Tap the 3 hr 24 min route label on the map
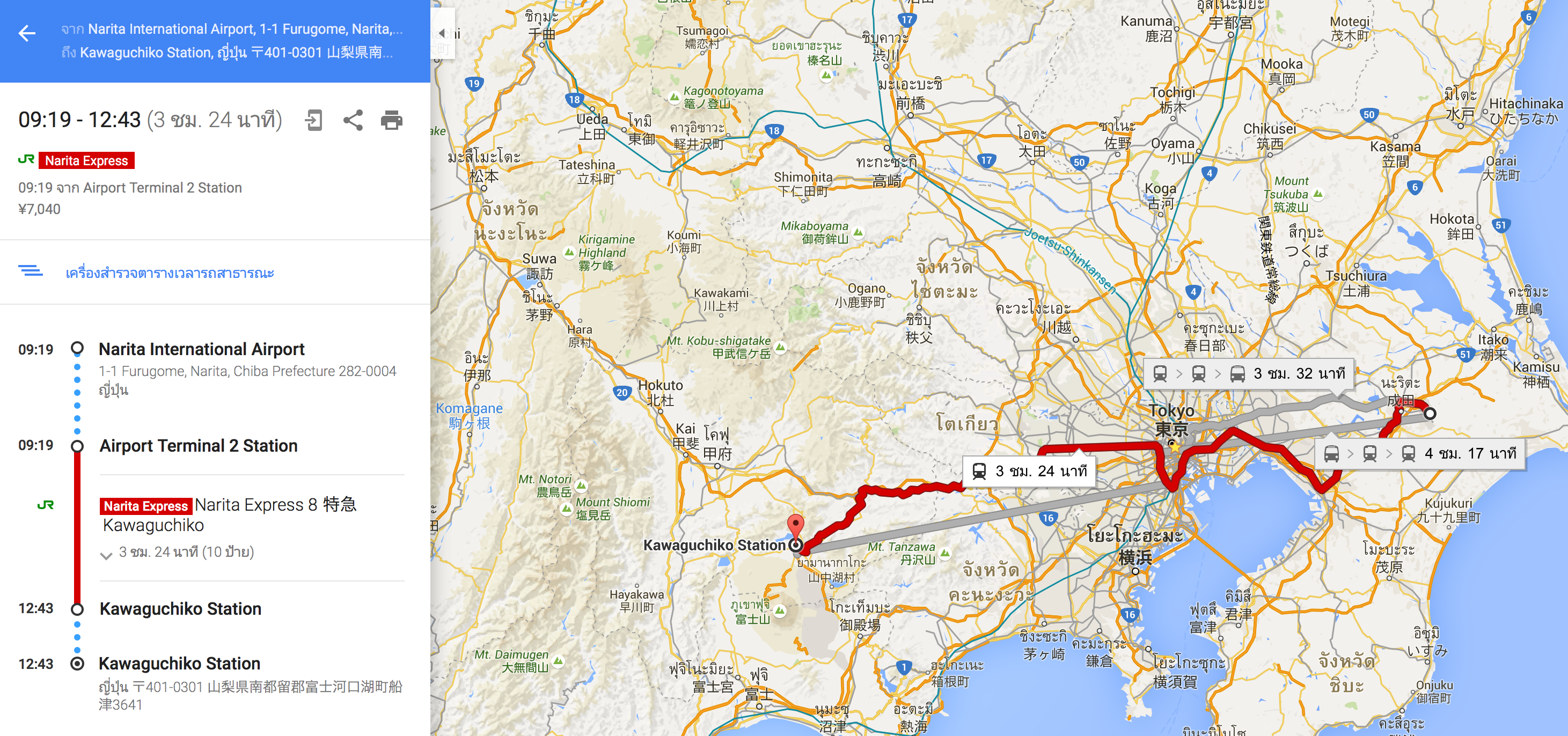Viewport: 1568px width, 736px height. pos(1030,472)
